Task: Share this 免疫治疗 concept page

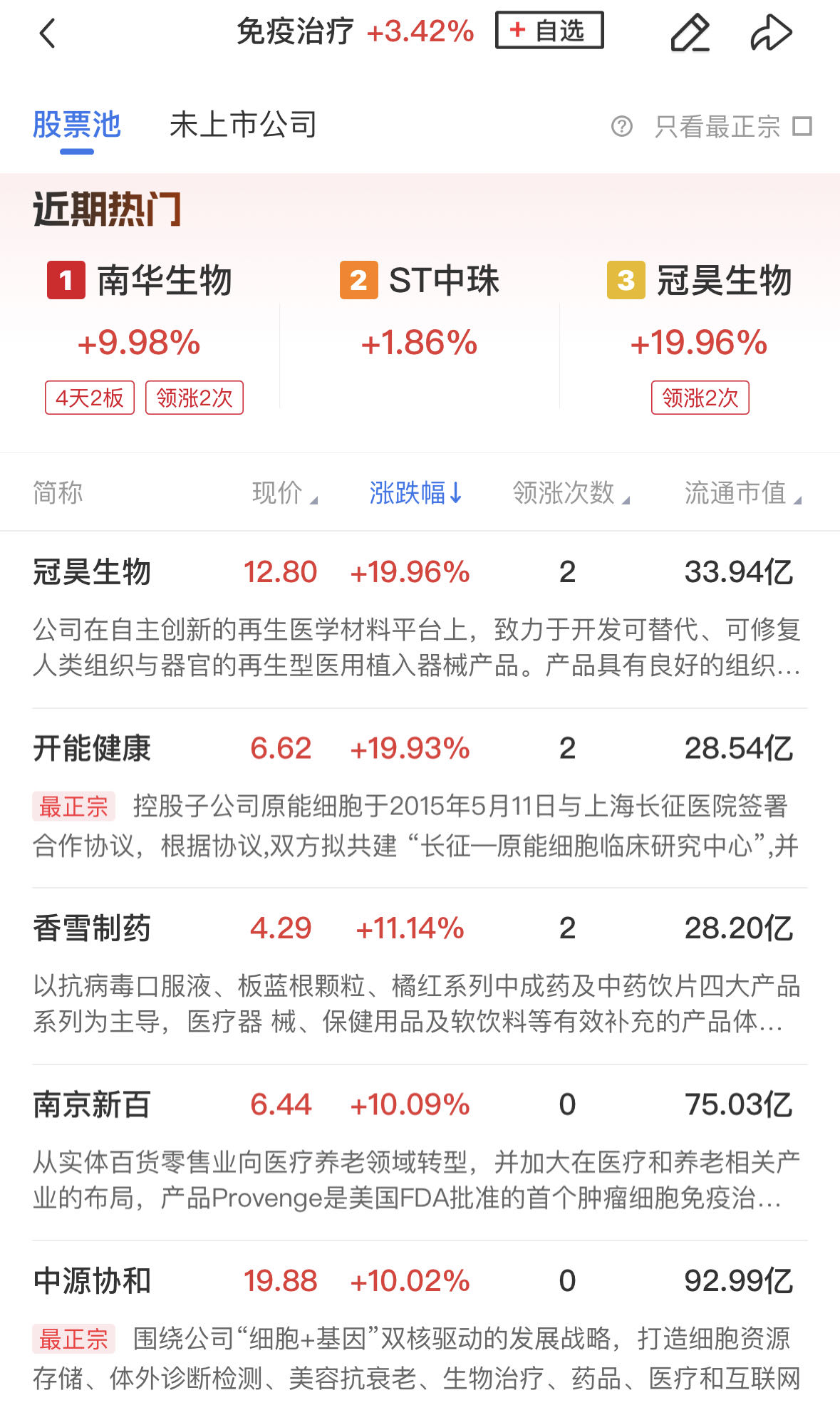Action: [x=771, y=33]
